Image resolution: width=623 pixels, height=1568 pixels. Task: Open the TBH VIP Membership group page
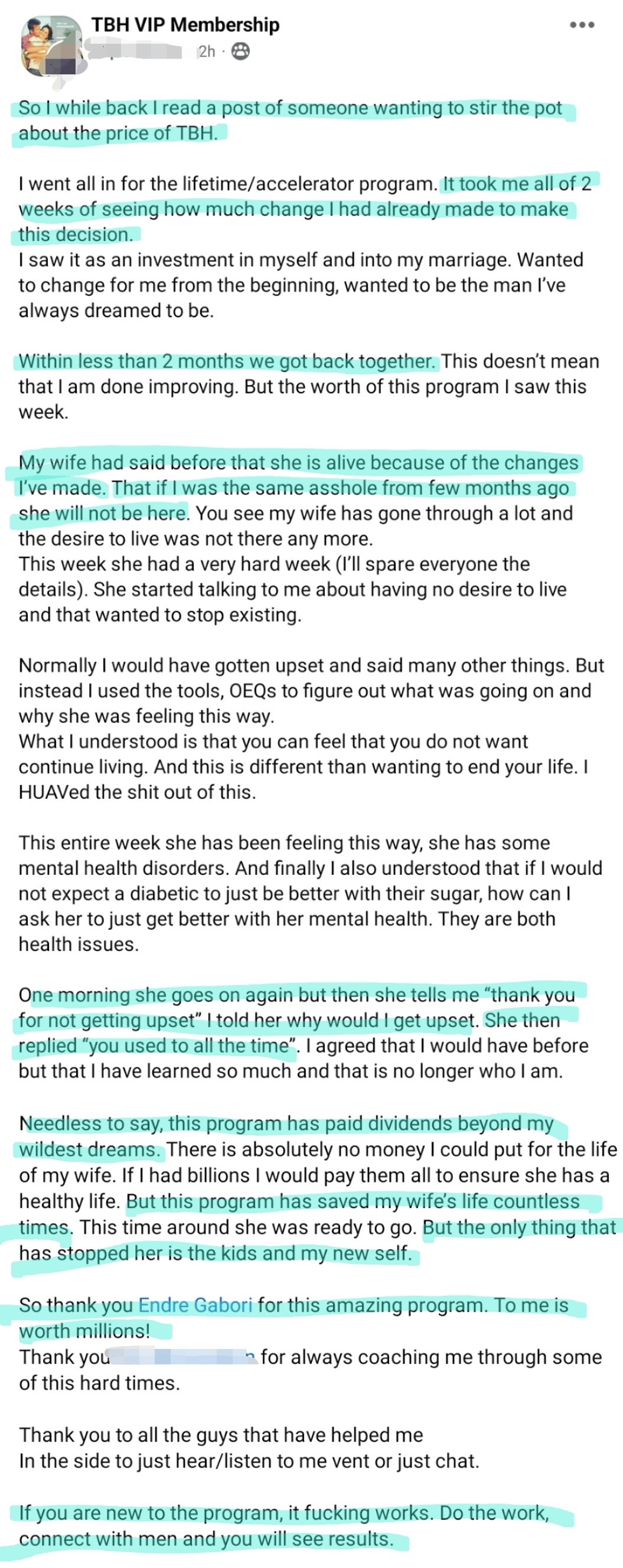(185, 24)
